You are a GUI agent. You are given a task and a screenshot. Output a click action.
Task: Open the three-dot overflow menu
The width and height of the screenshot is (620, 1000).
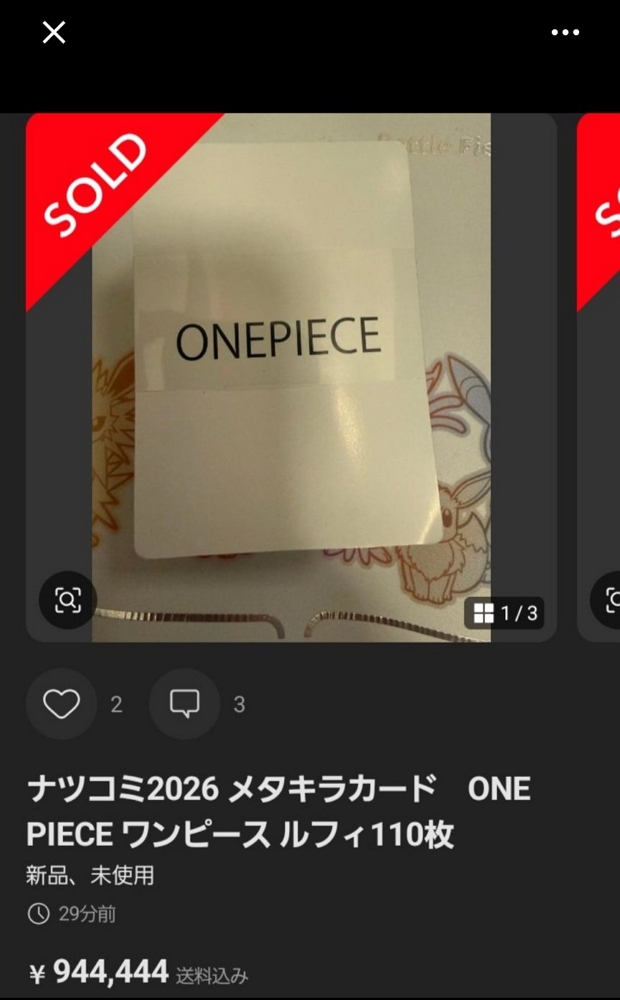[565, 33]
